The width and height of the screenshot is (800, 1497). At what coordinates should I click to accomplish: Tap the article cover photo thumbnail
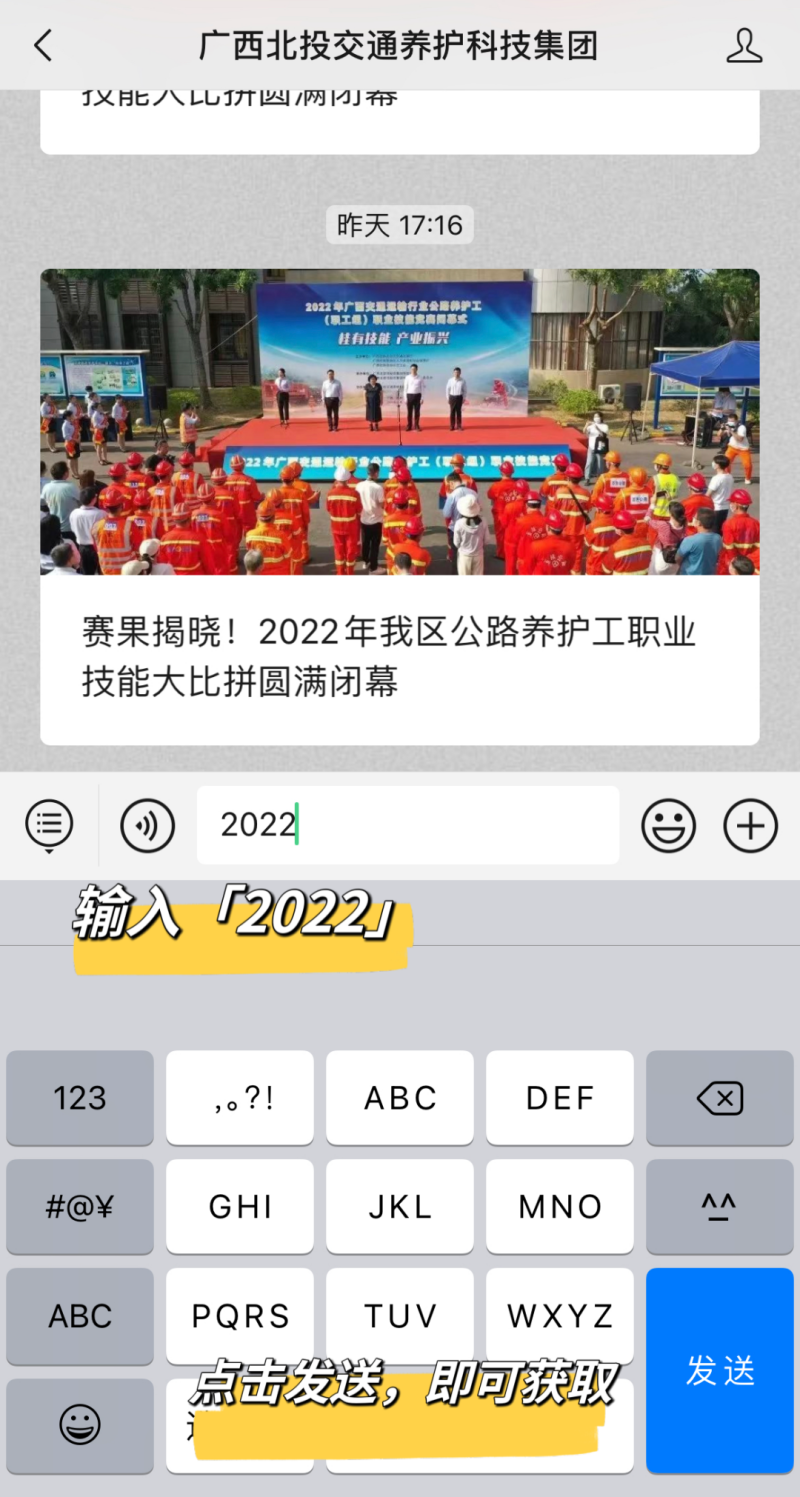[400, 422]
